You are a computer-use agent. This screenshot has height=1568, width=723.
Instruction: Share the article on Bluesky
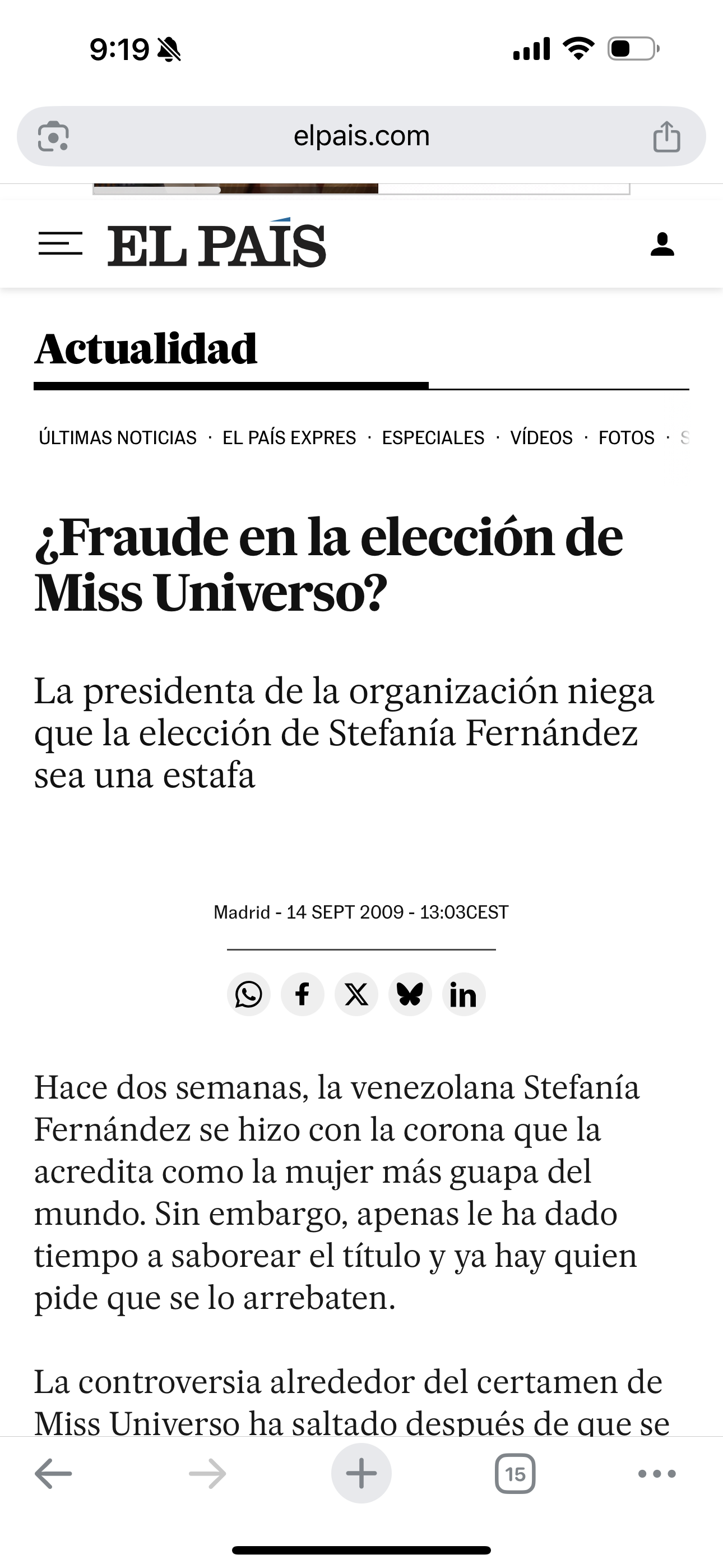[x=410, y=995]
